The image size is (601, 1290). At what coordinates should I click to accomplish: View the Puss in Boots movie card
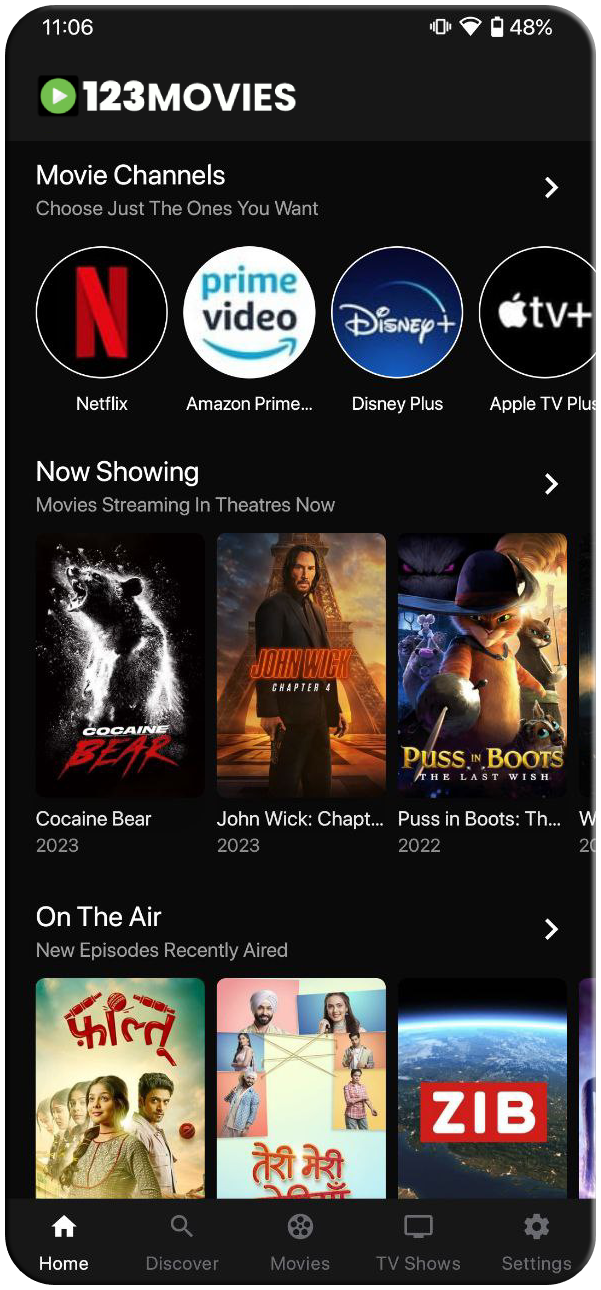(482, 665)
